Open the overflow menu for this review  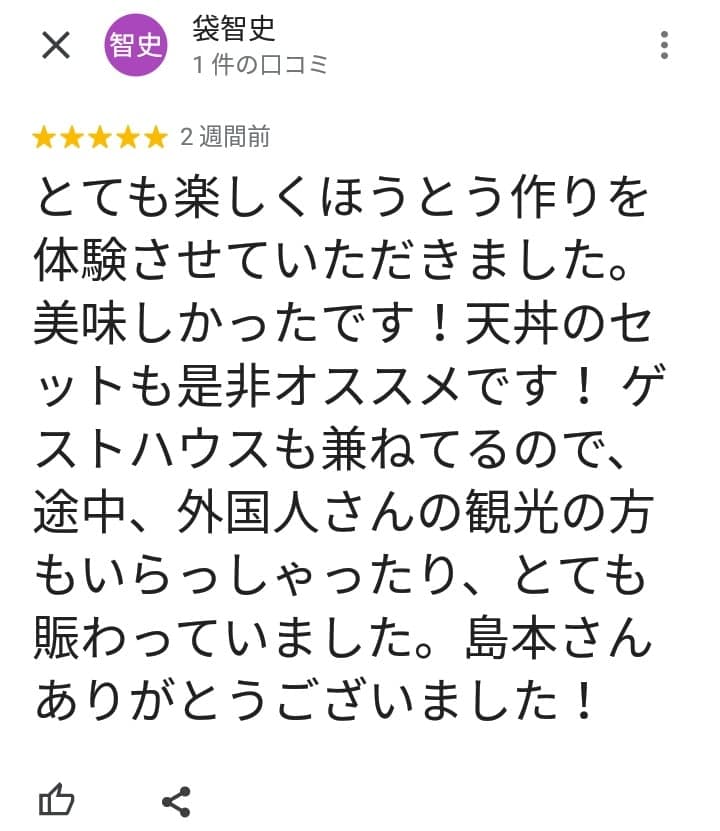(x=665, y=45)
